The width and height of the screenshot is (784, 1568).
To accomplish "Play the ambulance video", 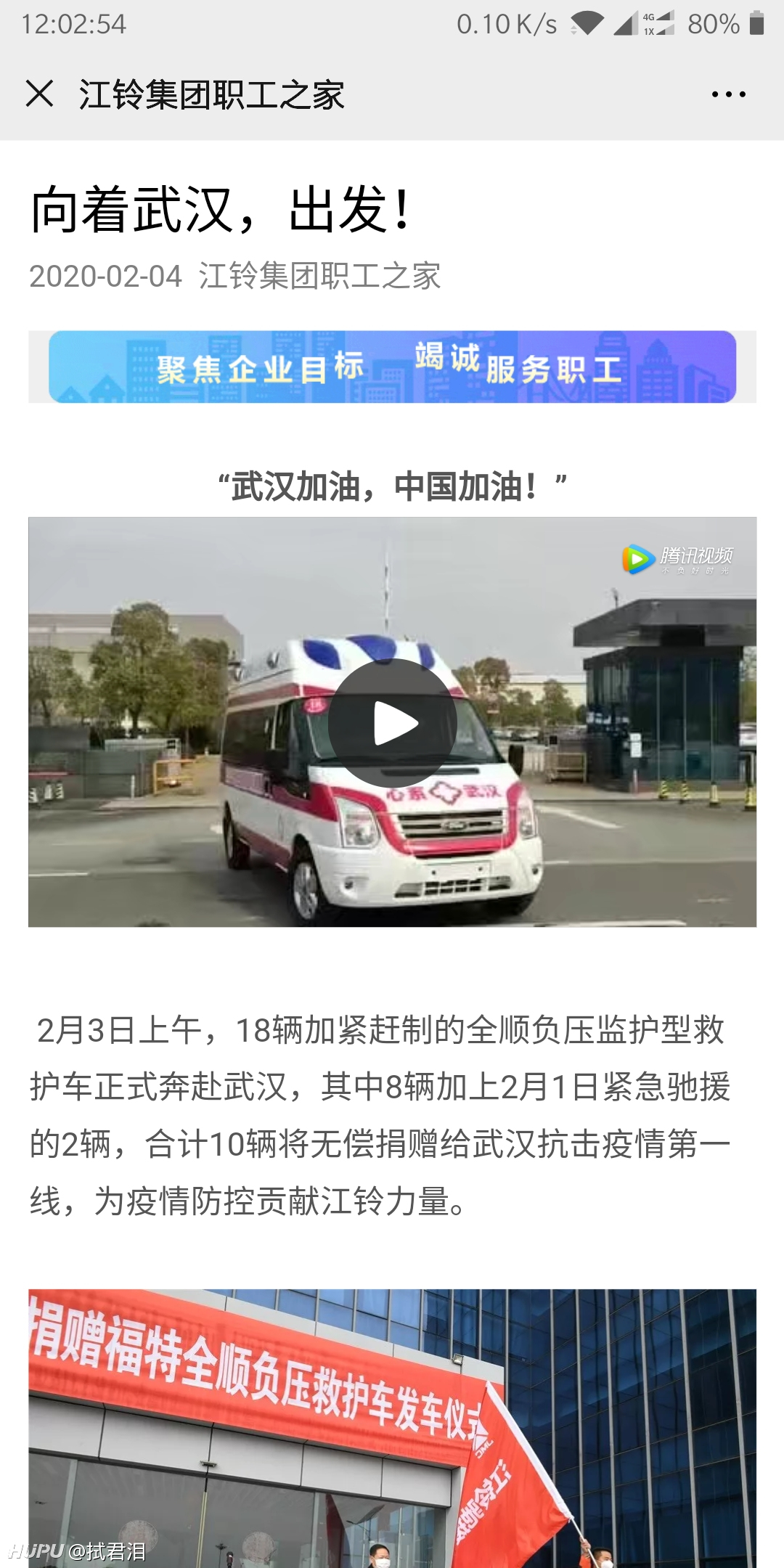I will (x=393, y=723).
